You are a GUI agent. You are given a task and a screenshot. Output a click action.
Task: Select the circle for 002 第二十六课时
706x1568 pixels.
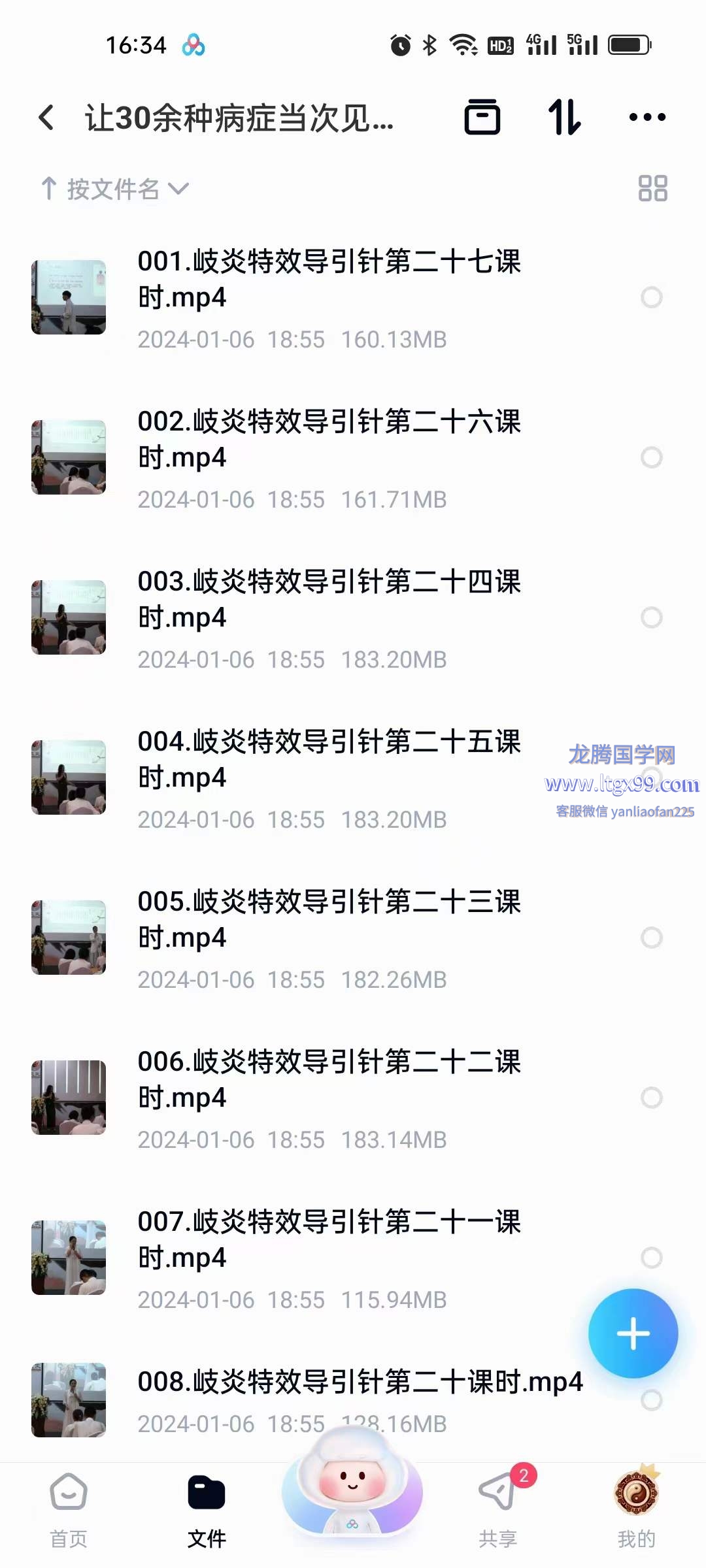(651, 457)
